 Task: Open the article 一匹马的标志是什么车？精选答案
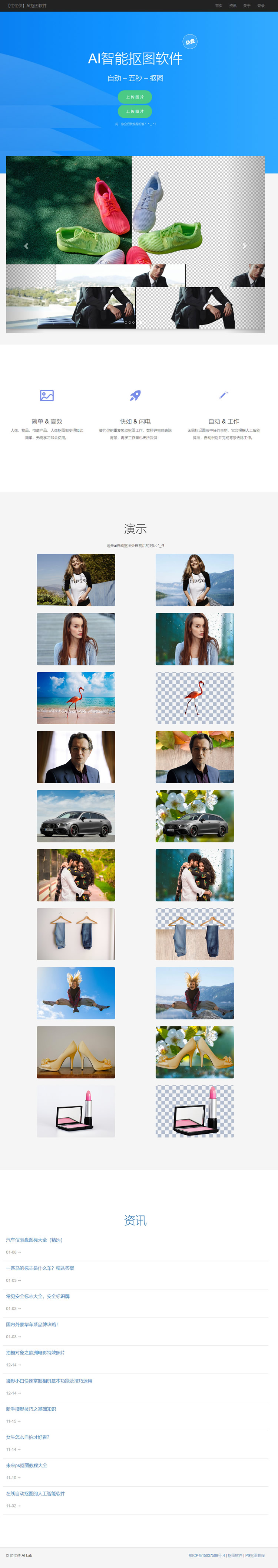click(x=40, y=1268)
